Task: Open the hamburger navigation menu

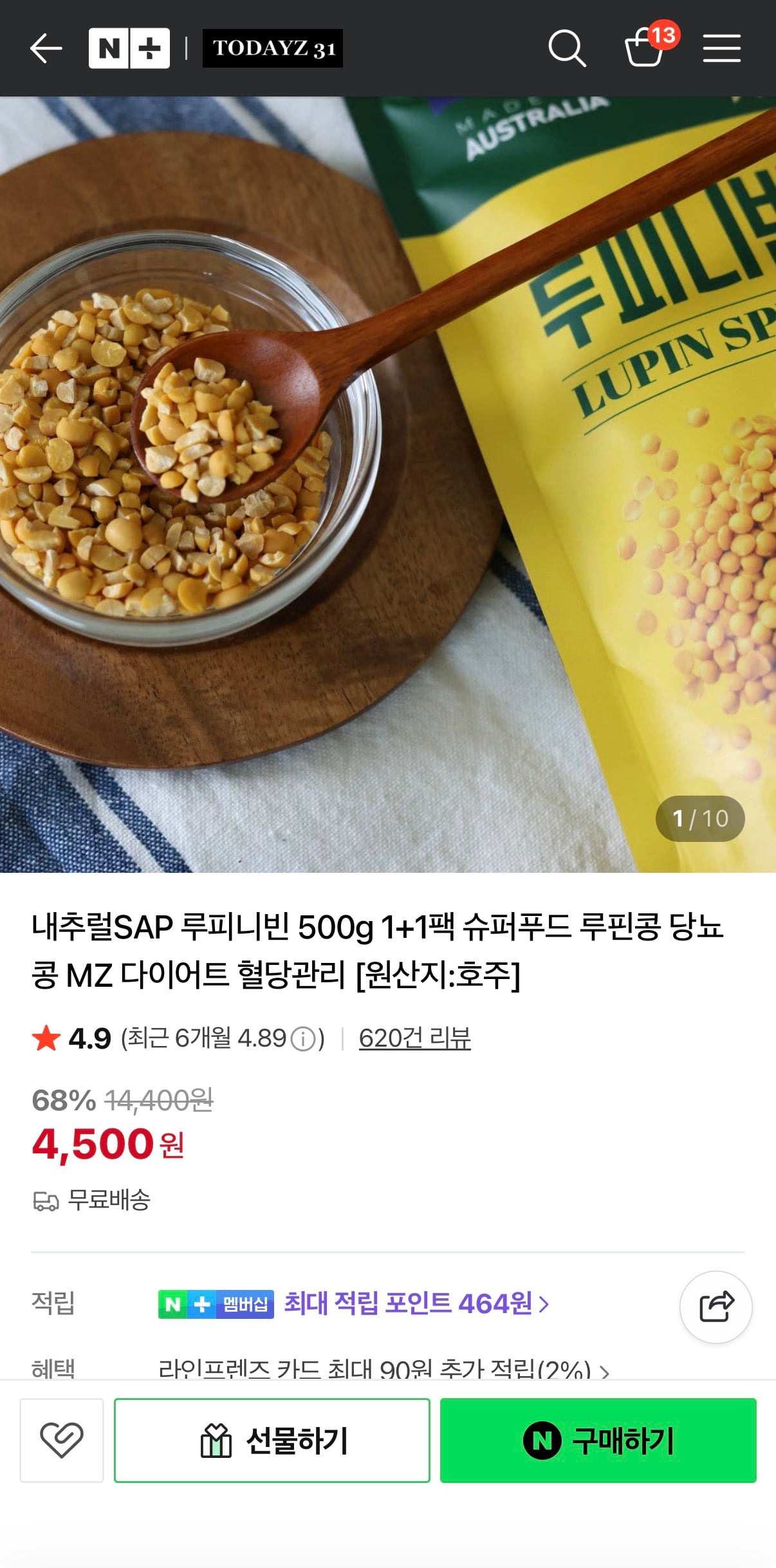Action: [x=722, y=48]
